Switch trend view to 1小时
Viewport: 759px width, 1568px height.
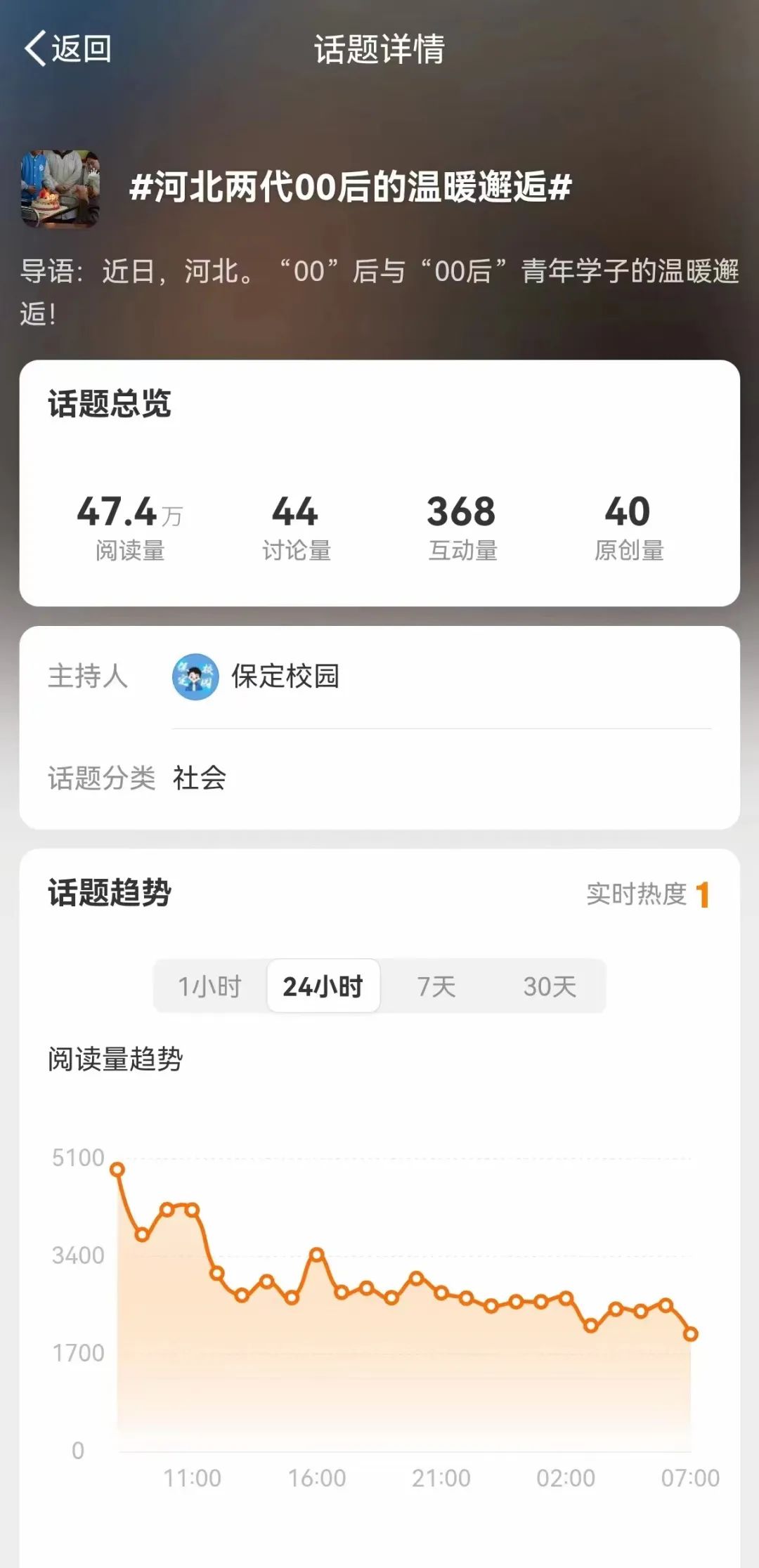pyautogui.click(x=209, y=986)
